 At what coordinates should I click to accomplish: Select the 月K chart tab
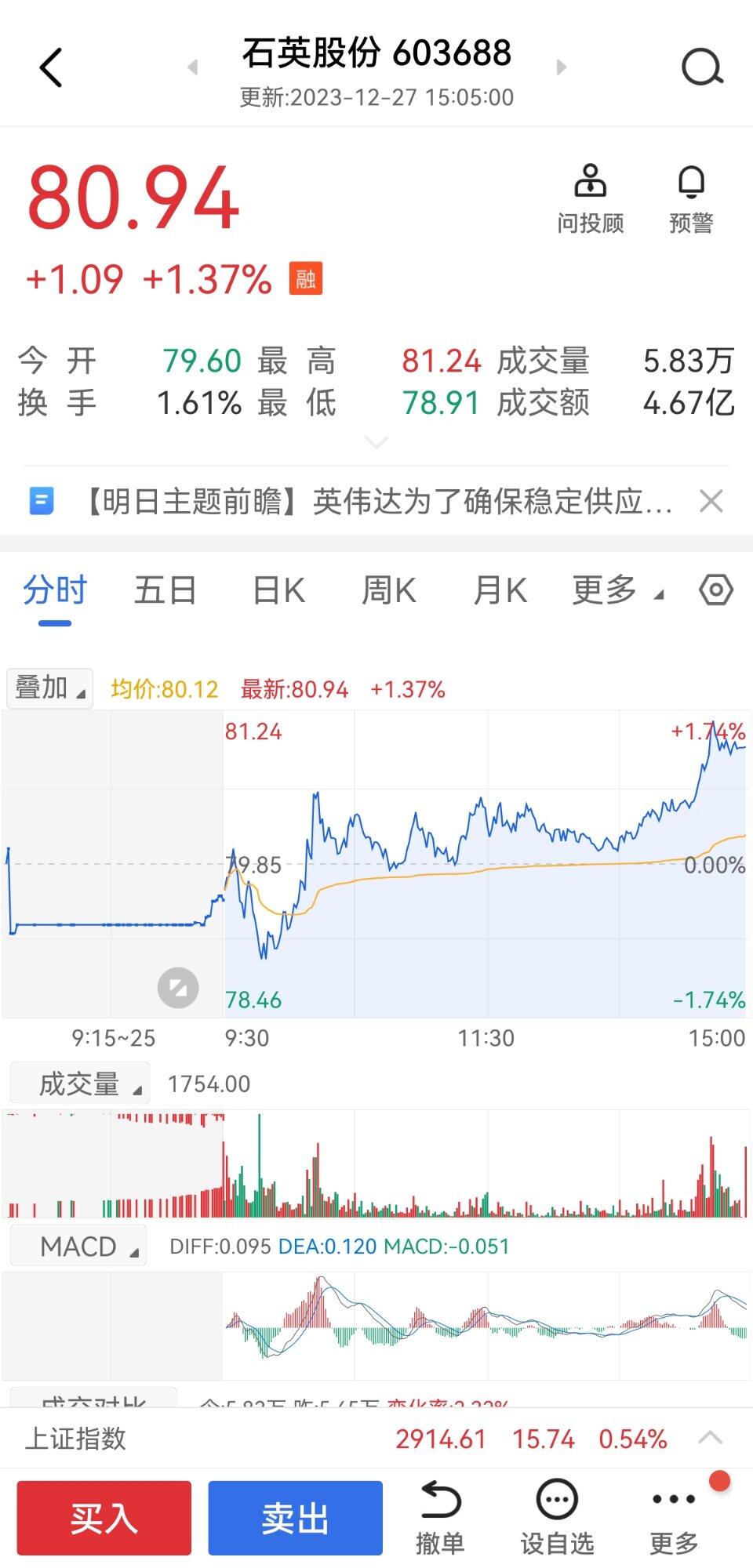point(500,590)
